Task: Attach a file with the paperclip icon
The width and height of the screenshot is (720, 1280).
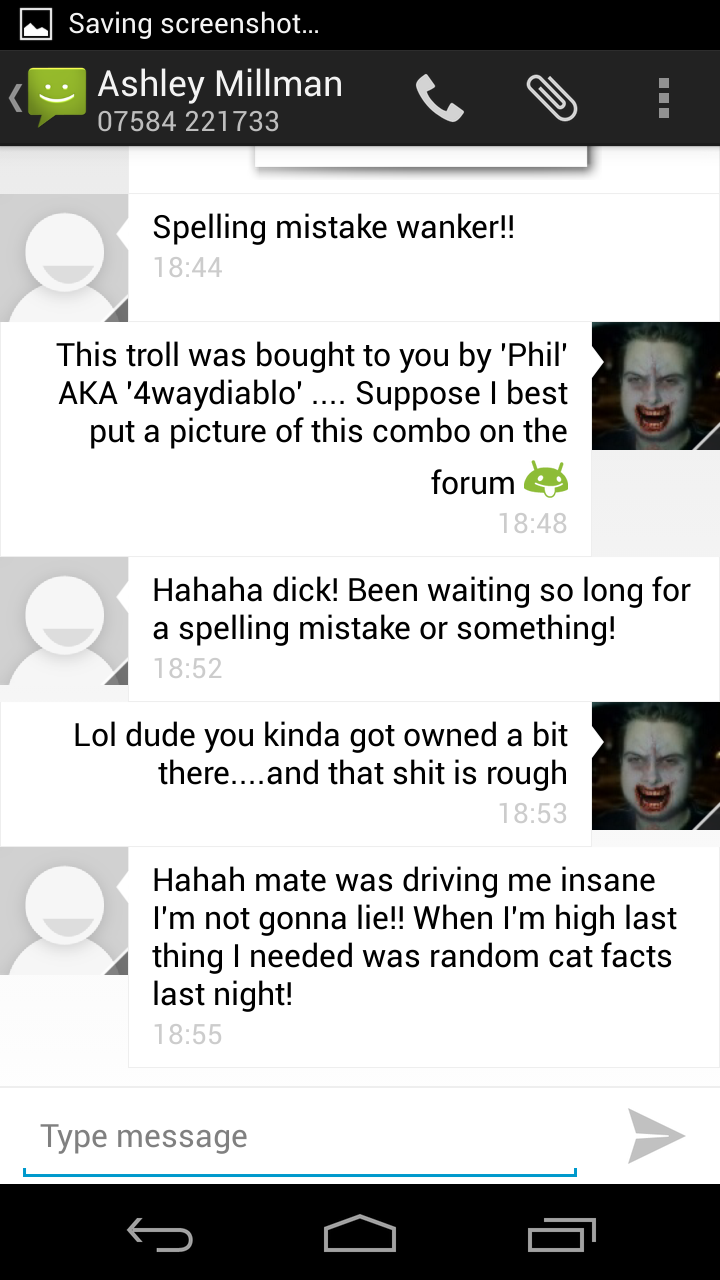Action: point(552,98)
